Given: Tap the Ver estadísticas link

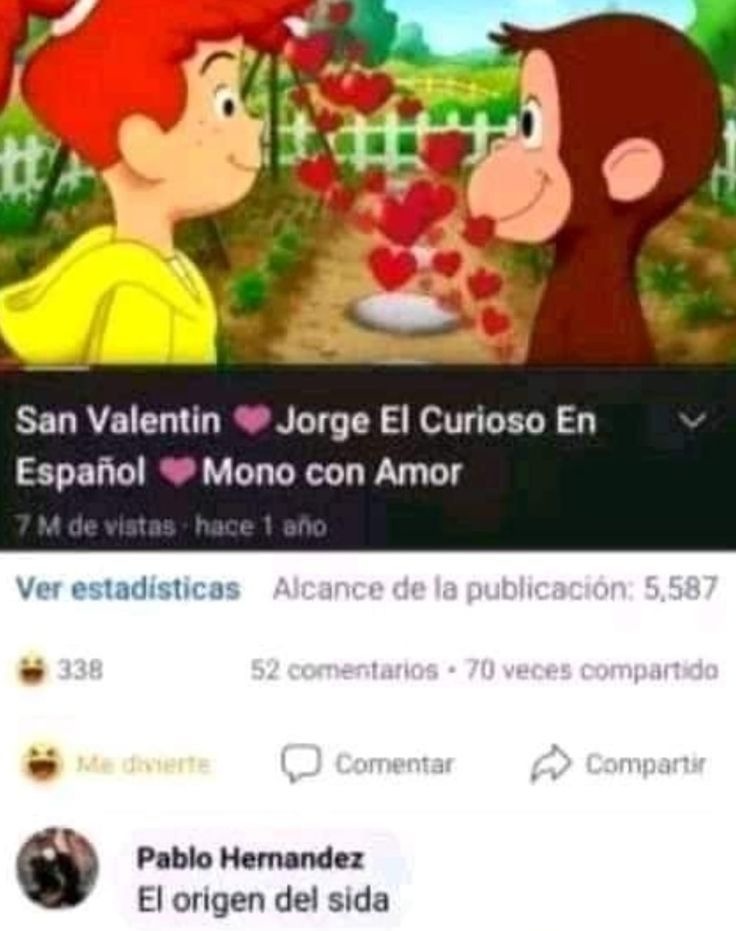Looking at the screenshot, I should (128, 589).
